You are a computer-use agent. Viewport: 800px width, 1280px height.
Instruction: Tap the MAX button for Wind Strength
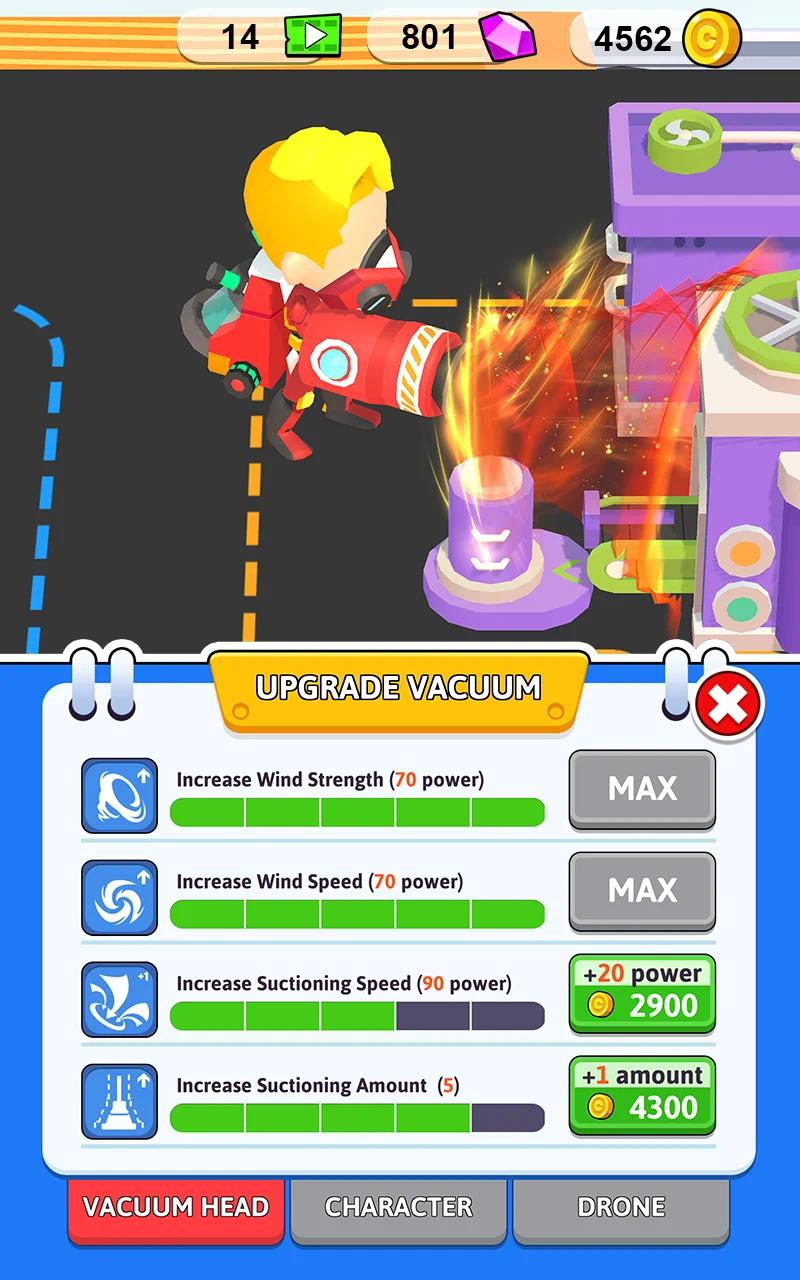(642, 789)
